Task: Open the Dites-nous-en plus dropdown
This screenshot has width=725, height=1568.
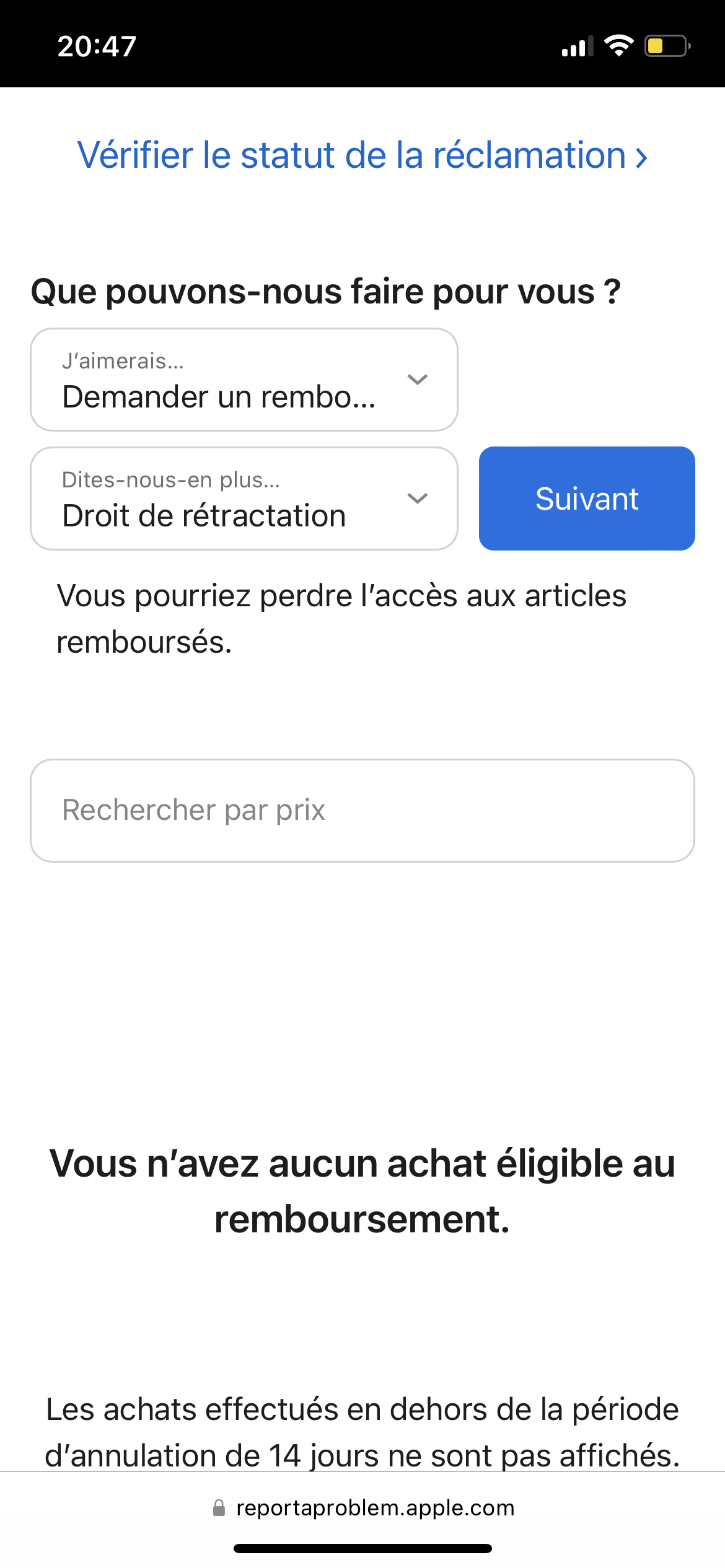Action: click(244, 499)
